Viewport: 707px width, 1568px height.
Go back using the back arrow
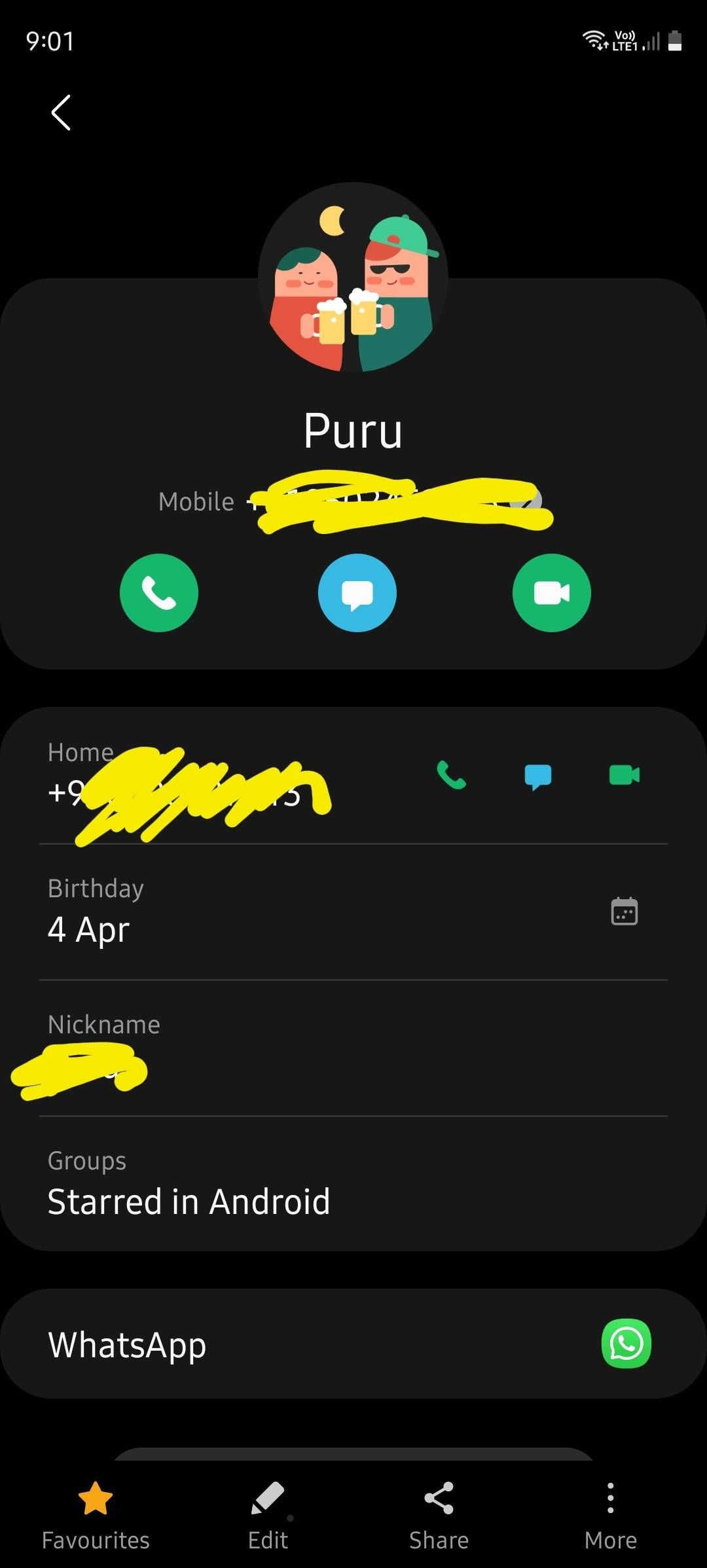pyautogui.click(x=60, y=112)
